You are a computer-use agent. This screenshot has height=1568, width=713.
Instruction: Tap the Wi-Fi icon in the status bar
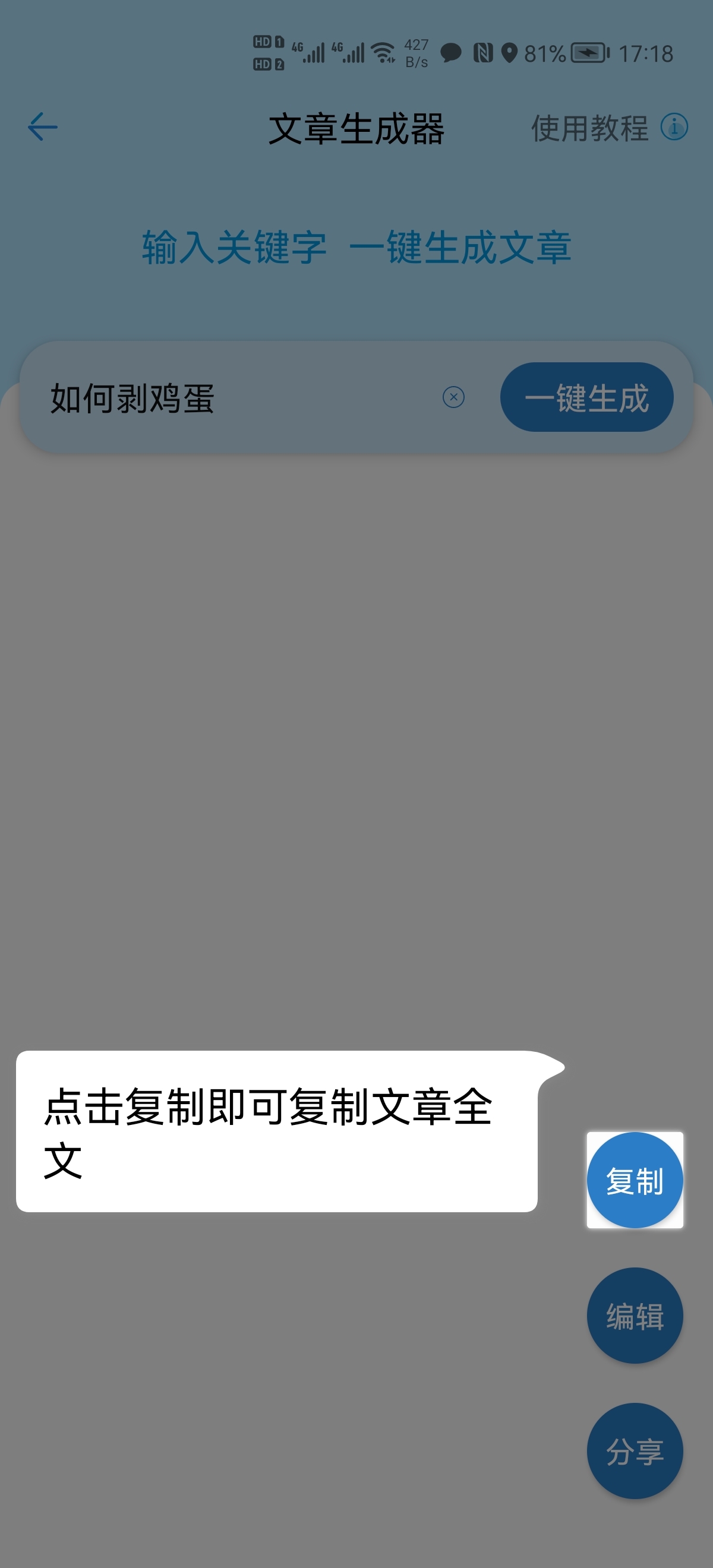[385, 53]
